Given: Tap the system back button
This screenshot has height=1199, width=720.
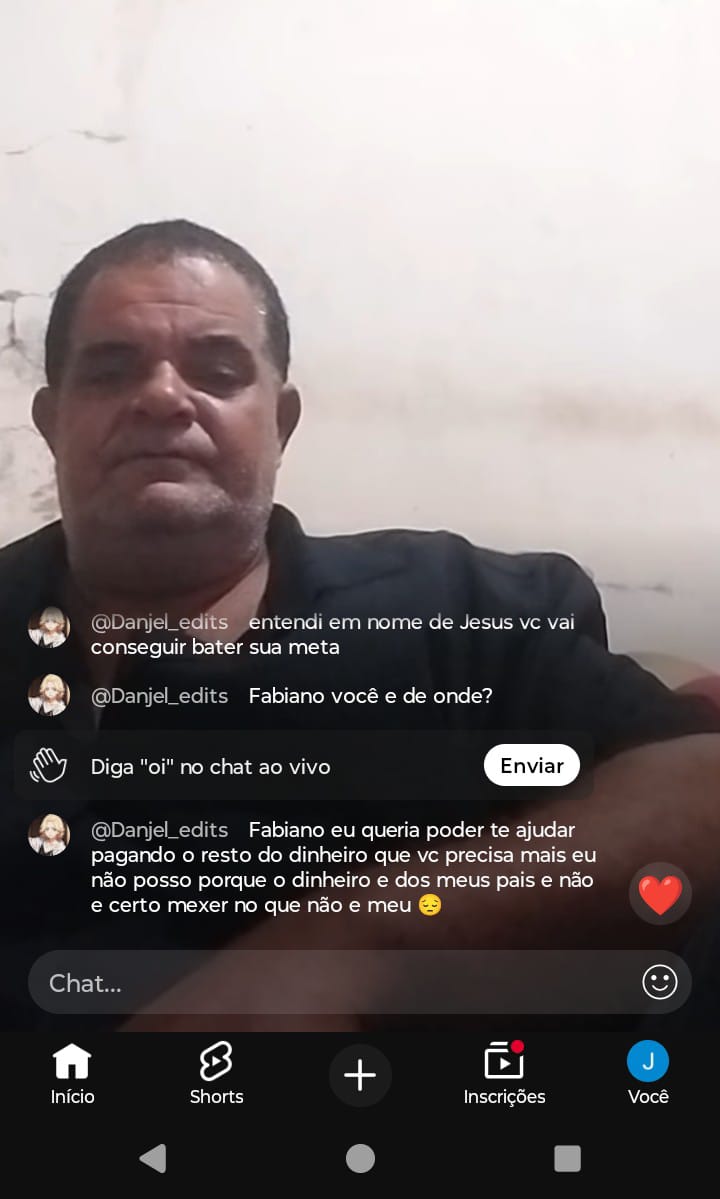Looking at the screenshot, I should 152,1158.
